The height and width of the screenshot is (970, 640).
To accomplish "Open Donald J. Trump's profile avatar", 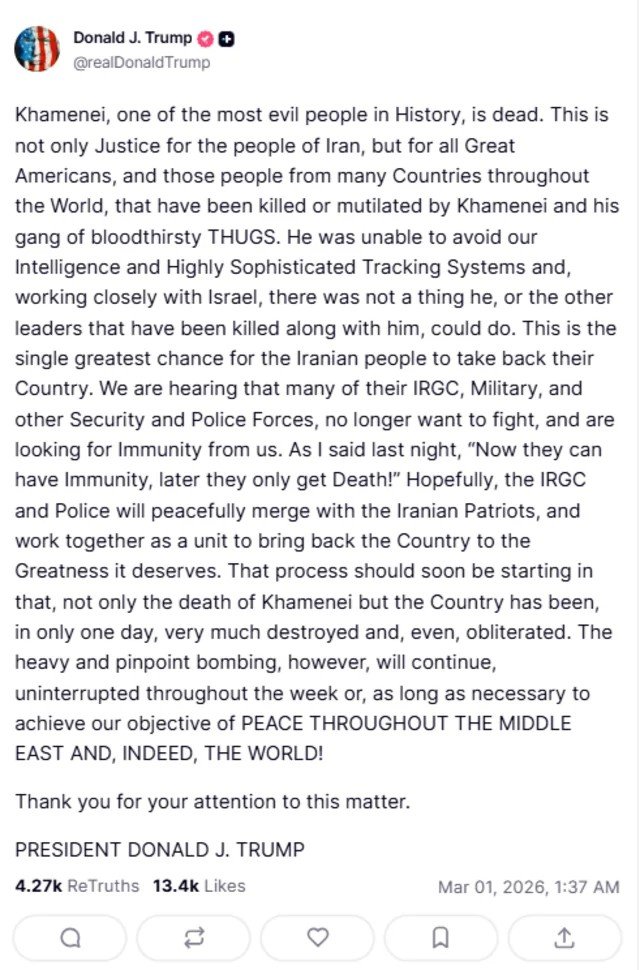I will (36, 49).
